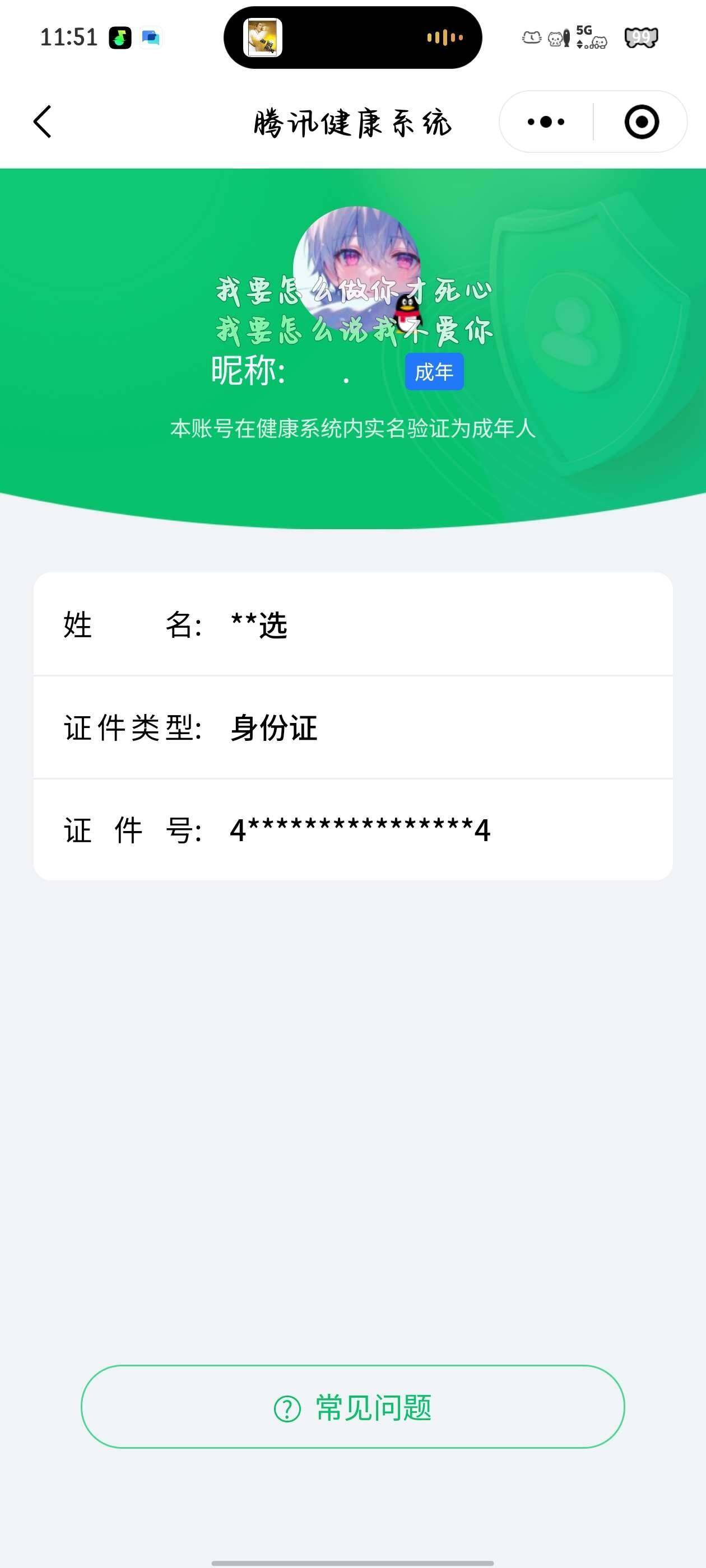Tap the back arrow to leave 腾讯健康系统
This screenshot has height=1568, width=706.
pos(41,122)
